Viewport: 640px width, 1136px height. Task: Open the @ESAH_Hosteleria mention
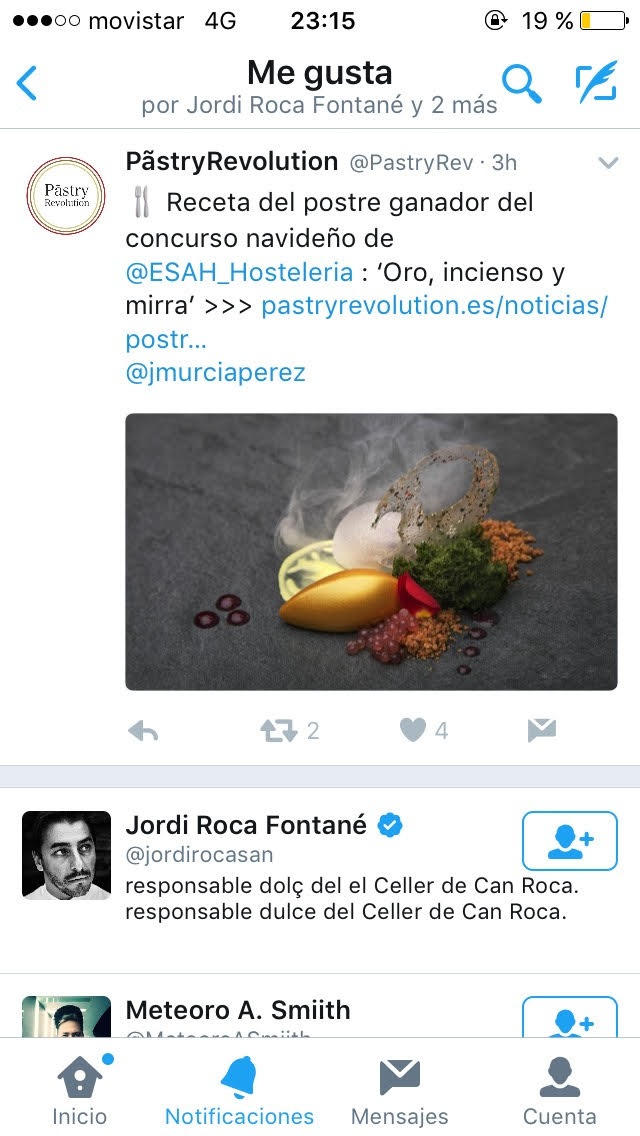(x=239, y=272)
